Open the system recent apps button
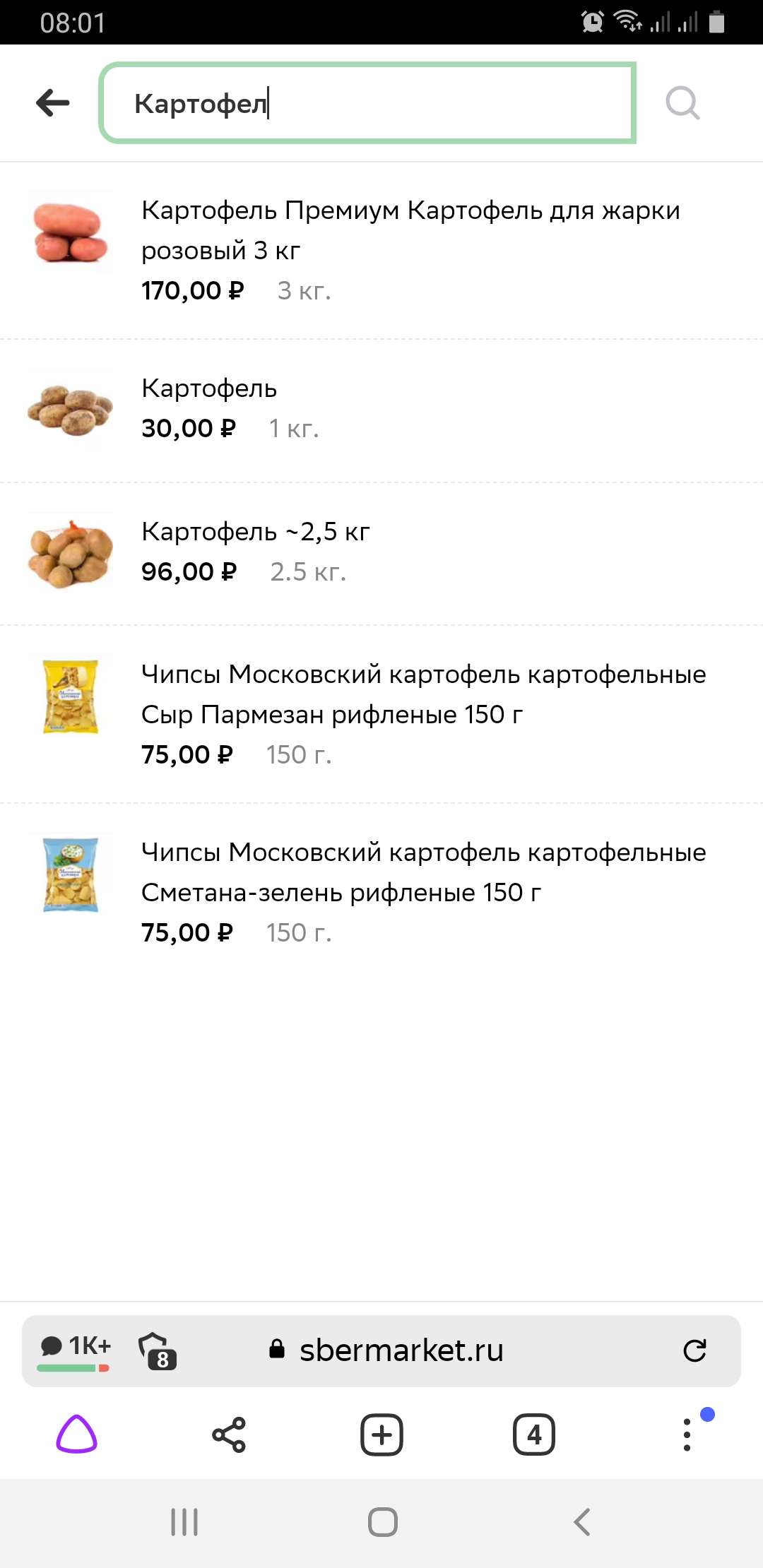The height and width of the screenshot is (1568, 763). tap(184, 1522)
